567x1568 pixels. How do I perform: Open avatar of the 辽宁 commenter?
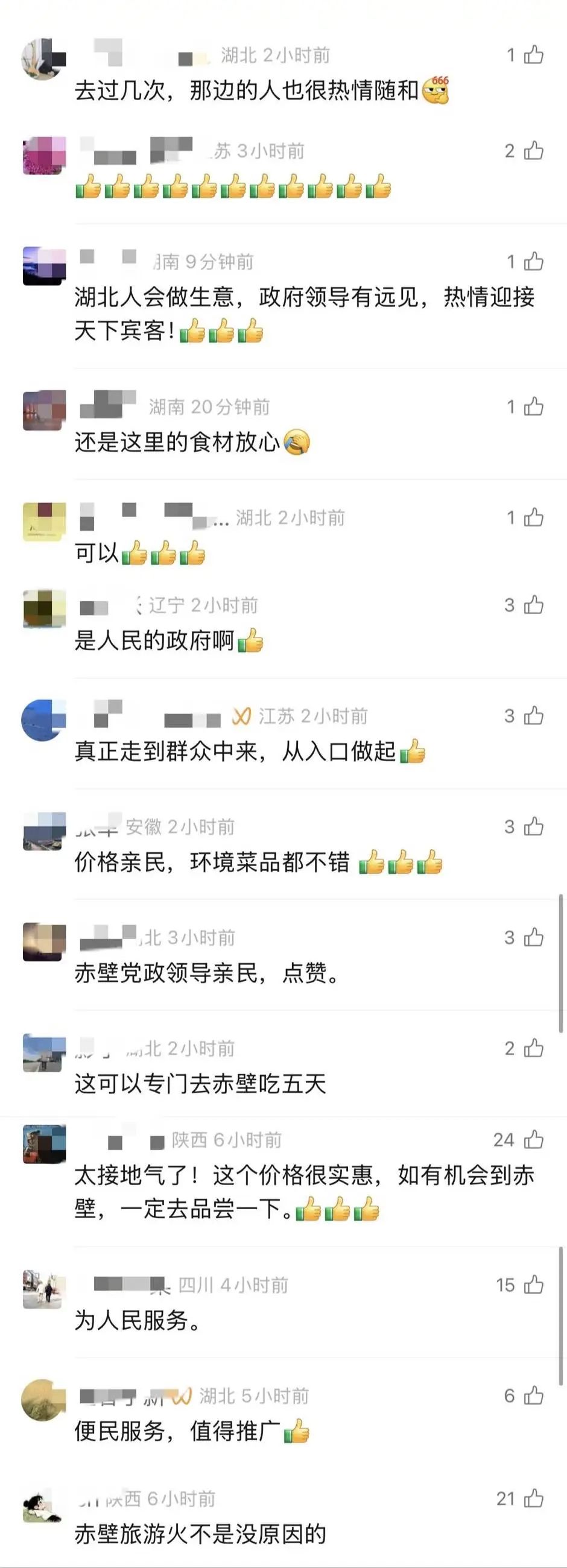(44, 609)
